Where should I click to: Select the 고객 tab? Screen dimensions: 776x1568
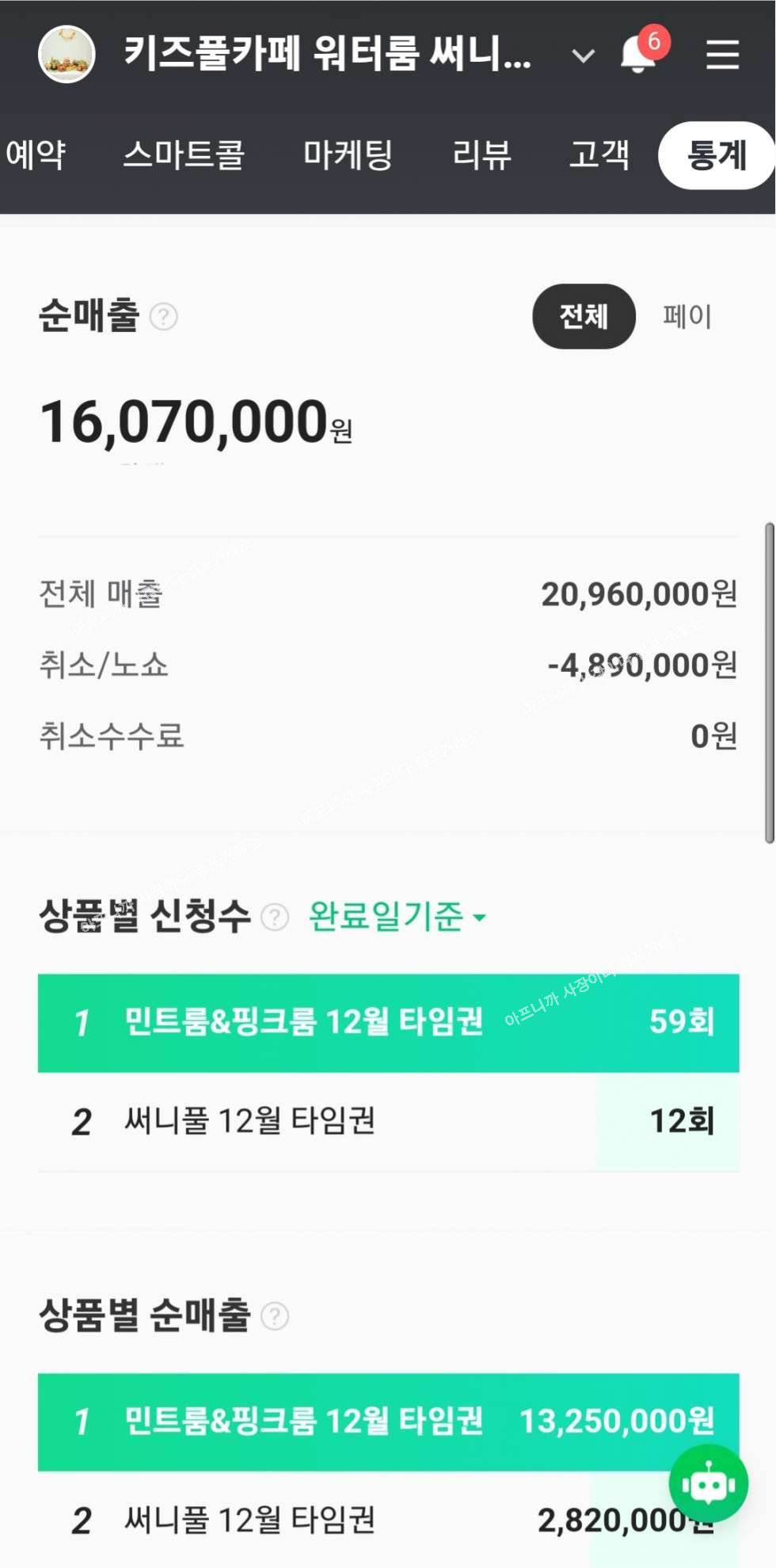point(599,155)
